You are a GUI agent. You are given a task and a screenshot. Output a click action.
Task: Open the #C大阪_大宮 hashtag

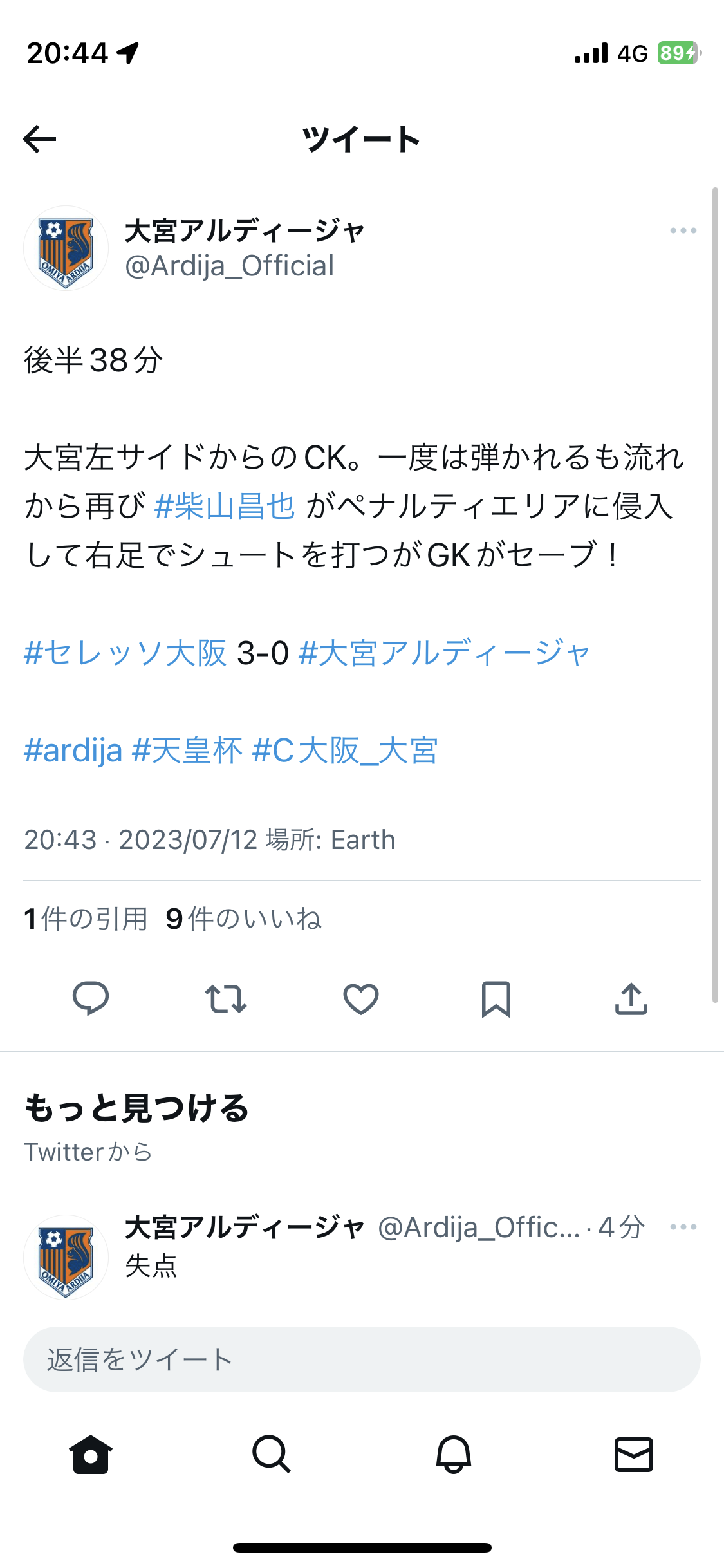point(345,751)
